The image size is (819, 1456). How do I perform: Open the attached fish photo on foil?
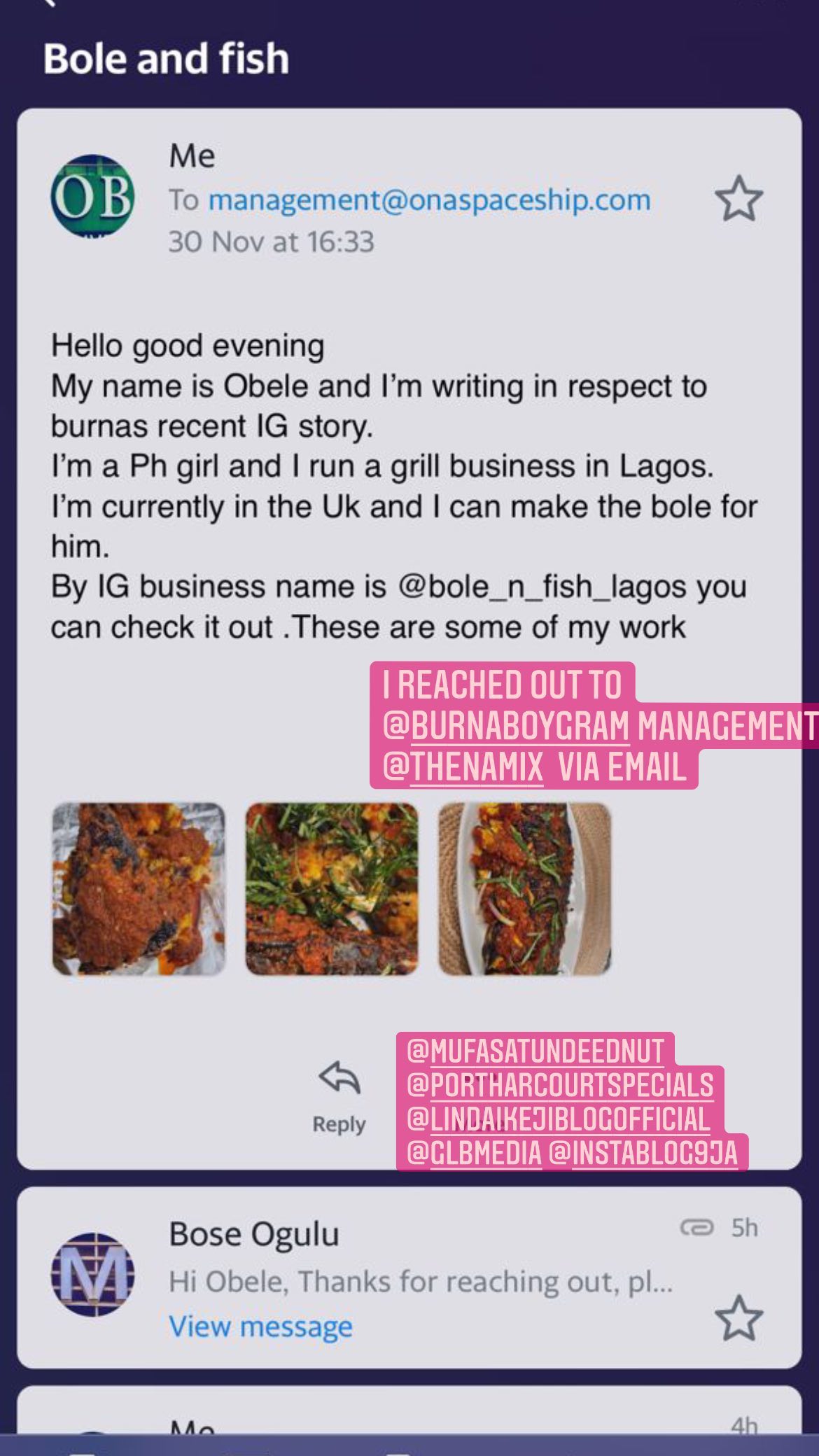point(139,889)
